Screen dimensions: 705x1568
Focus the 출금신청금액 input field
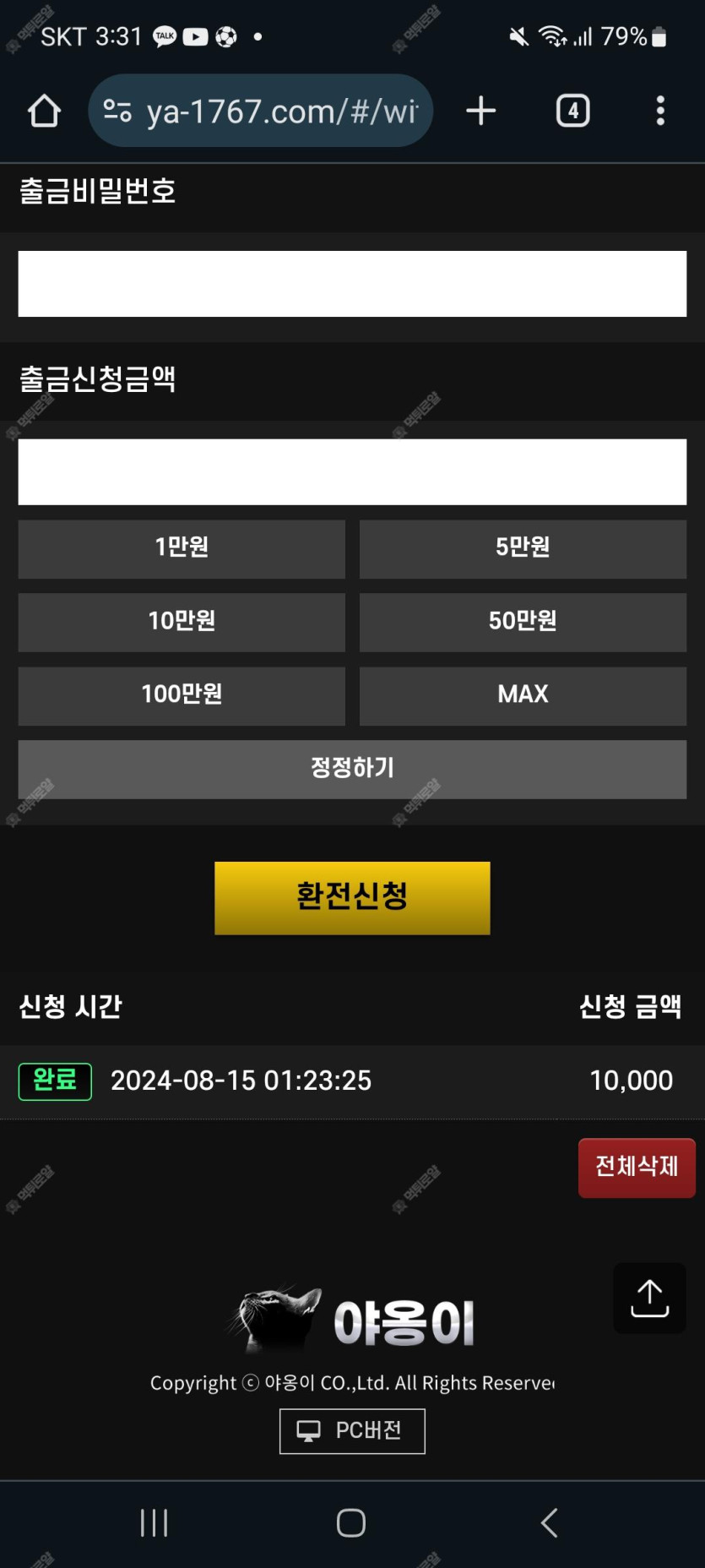click(352, 471)
